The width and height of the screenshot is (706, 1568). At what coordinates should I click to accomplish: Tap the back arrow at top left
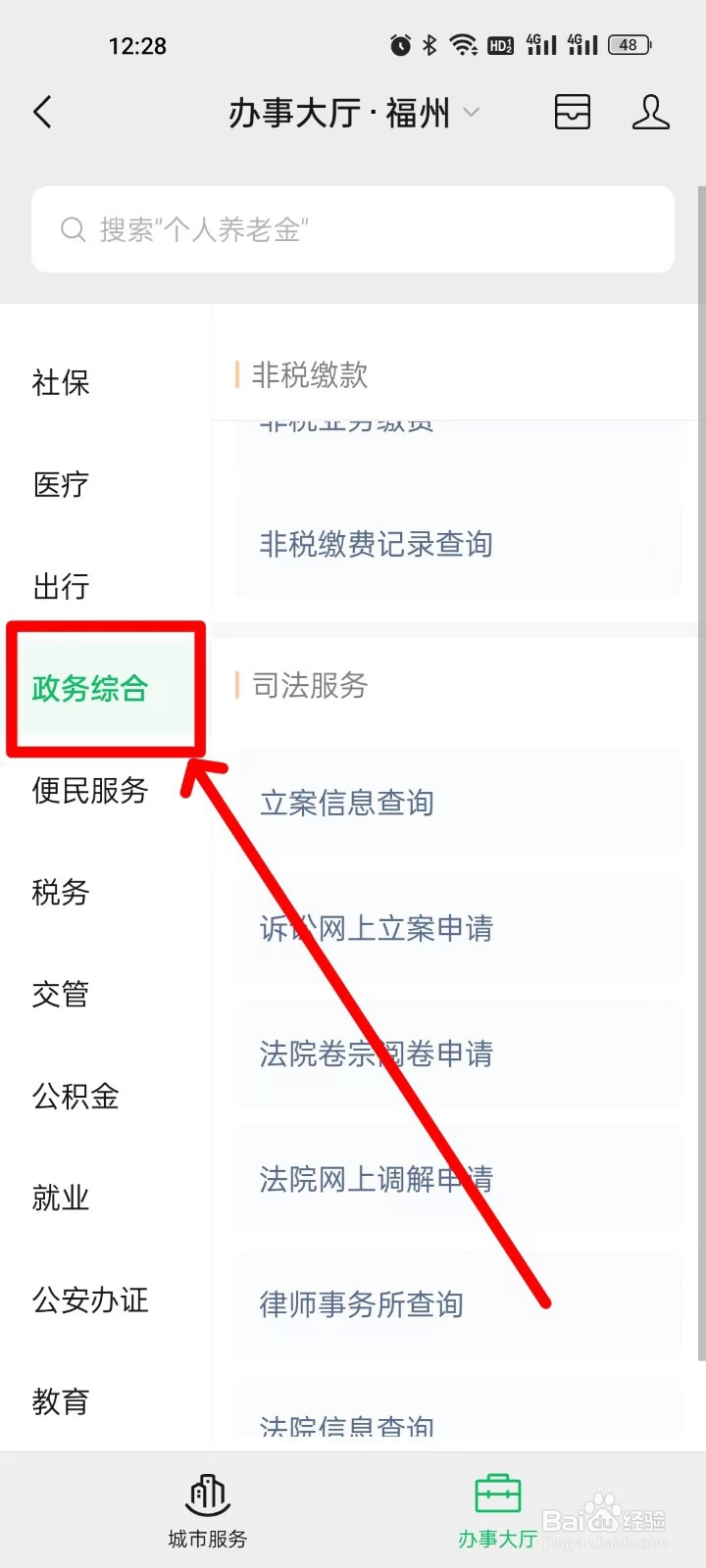click(41, 112)
